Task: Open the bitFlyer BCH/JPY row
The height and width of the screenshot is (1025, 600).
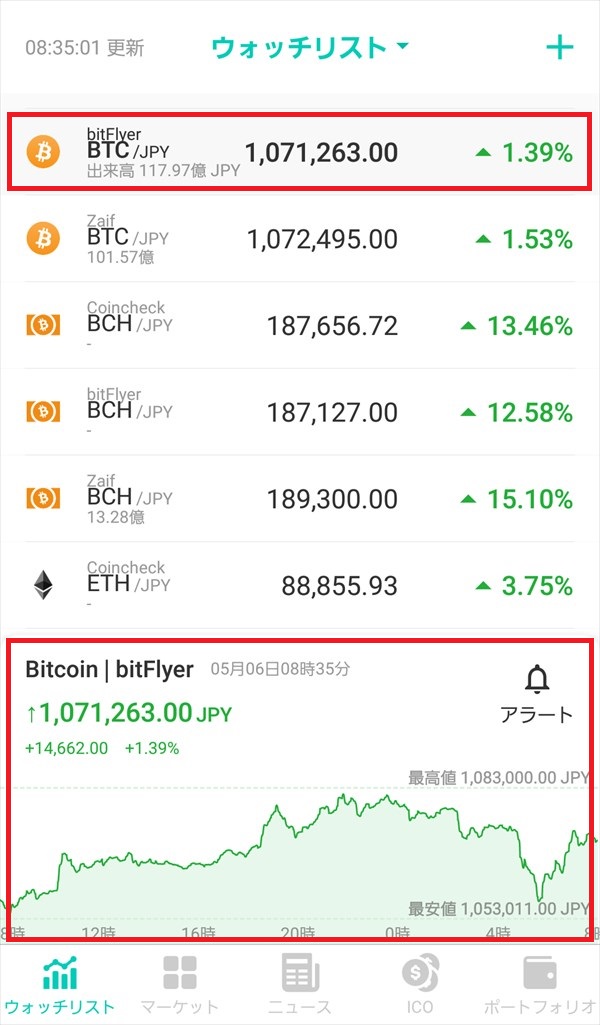Action: [x=300, y=412]
